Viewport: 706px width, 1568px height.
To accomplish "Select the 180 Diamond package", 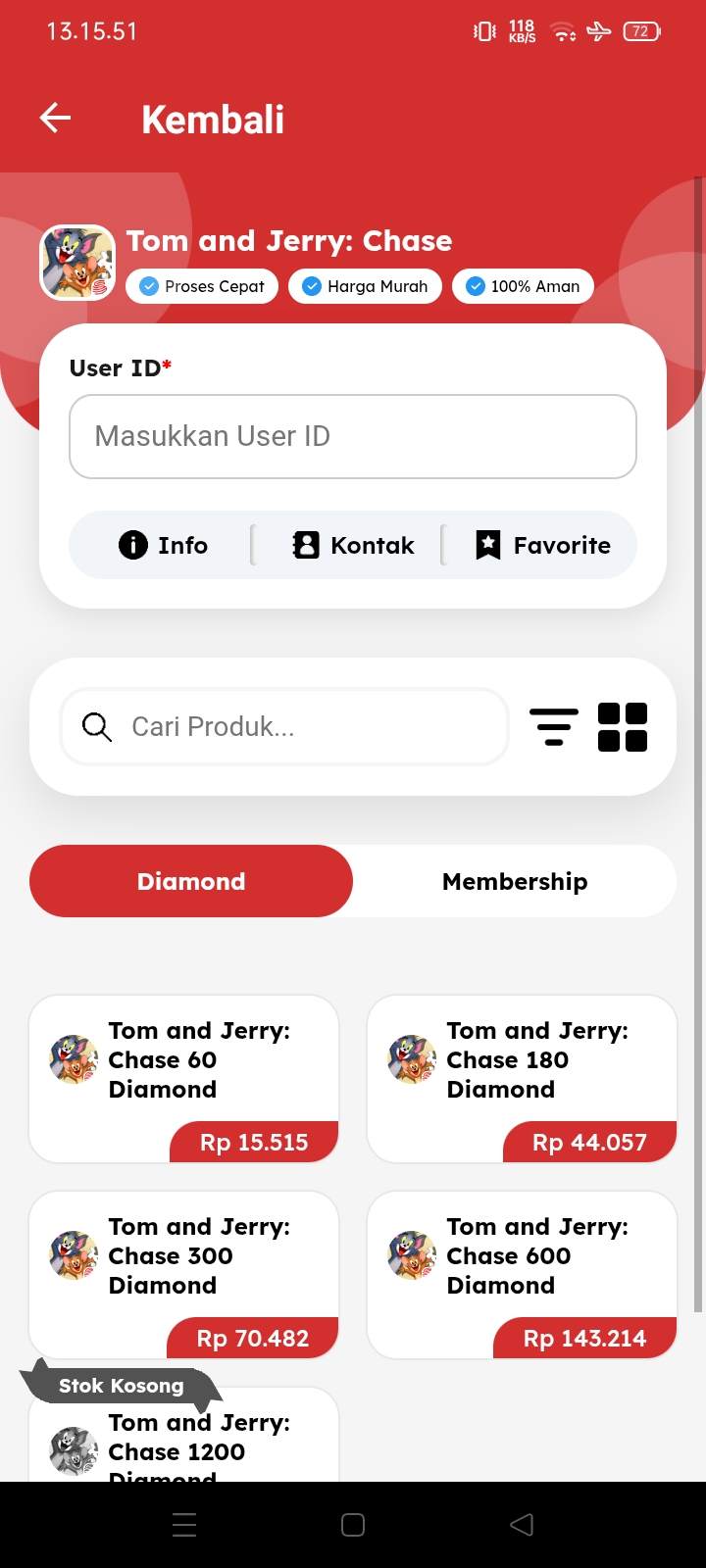I will coord(522,1078).
